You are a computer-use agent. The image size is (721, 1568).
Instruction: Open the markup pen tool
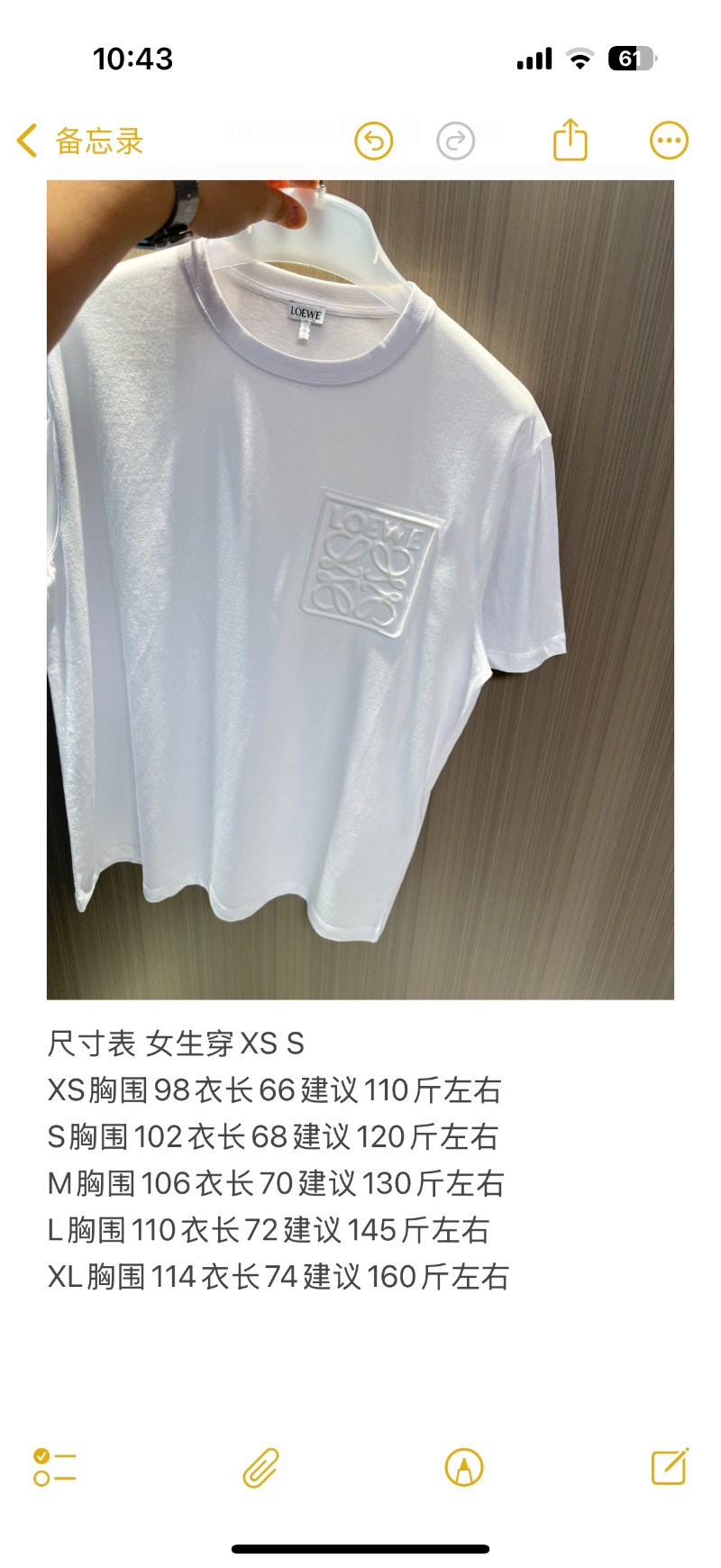tap(464, 1468)
